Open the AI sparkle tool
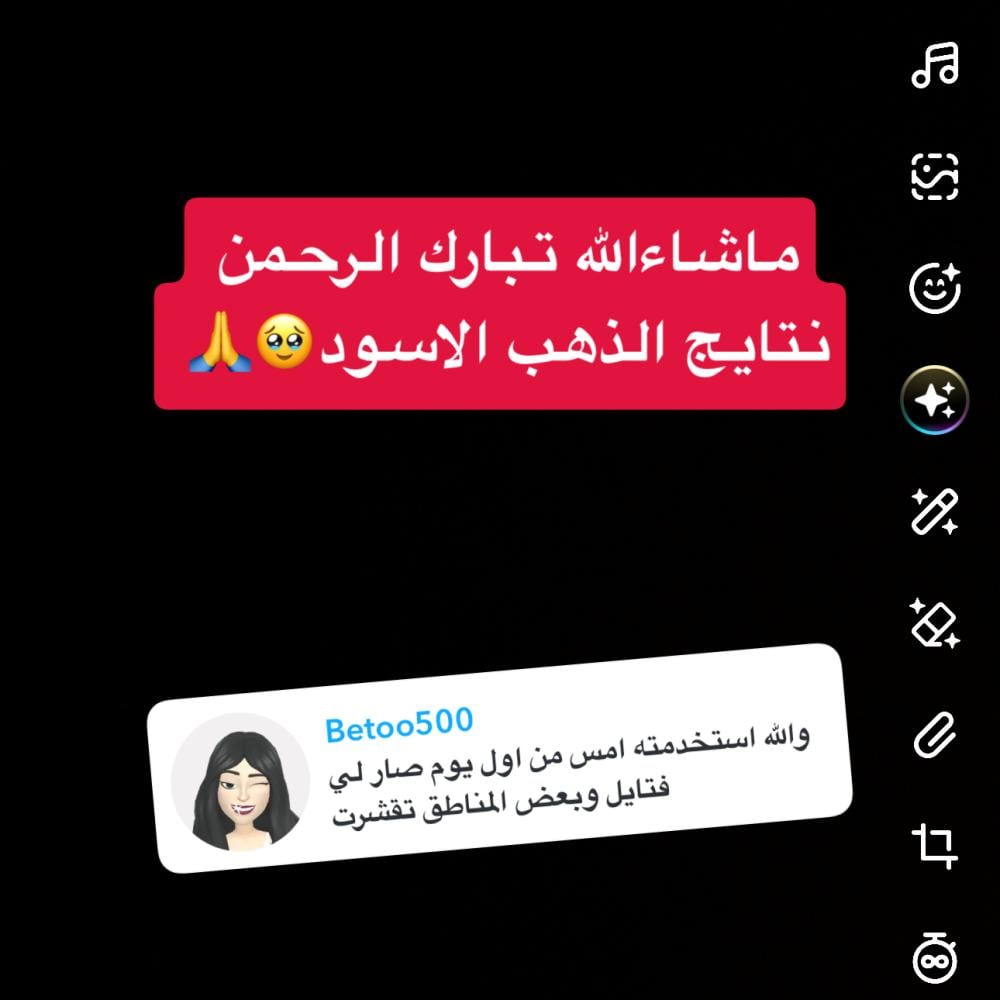 [x=935, y=401]
